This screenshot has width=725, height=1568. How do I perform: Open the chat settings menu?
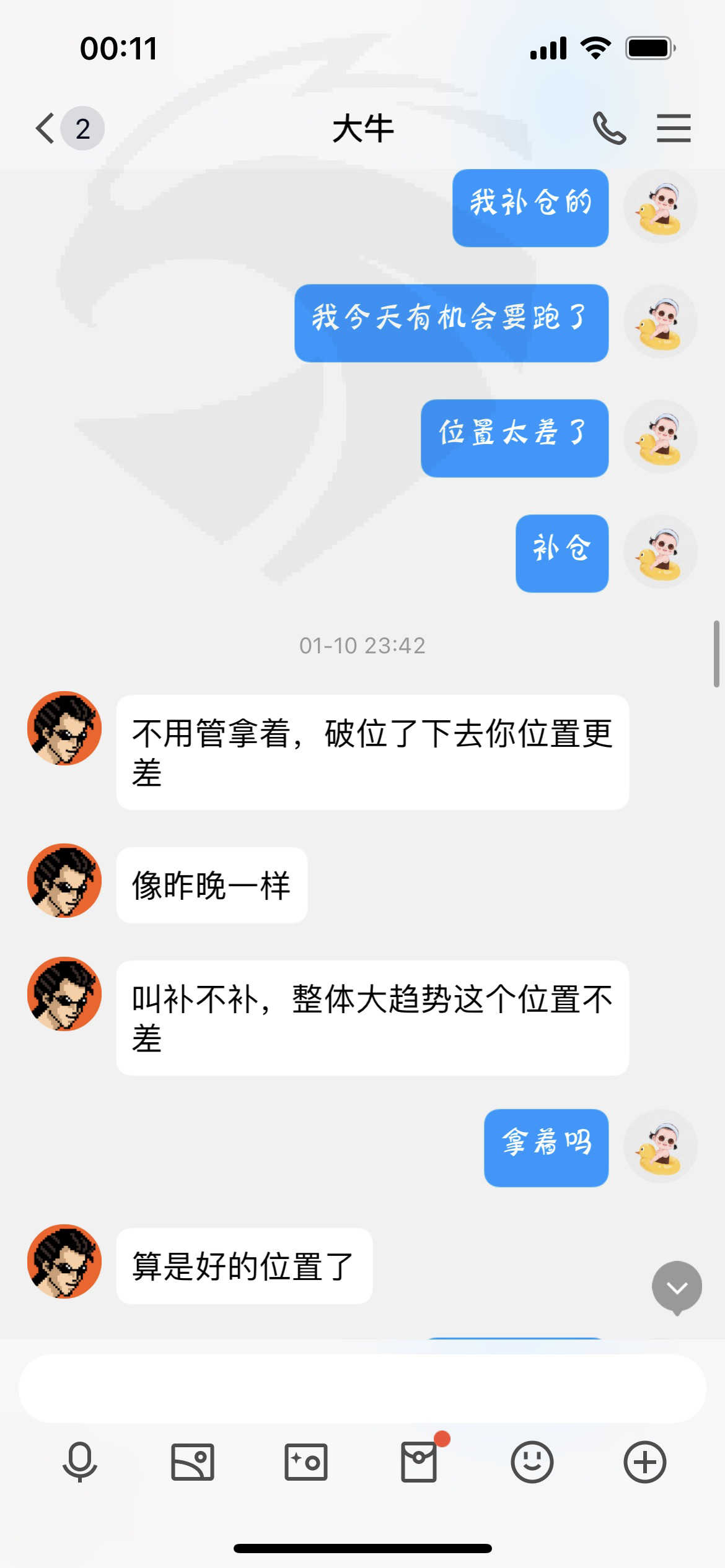pos(674,128)
